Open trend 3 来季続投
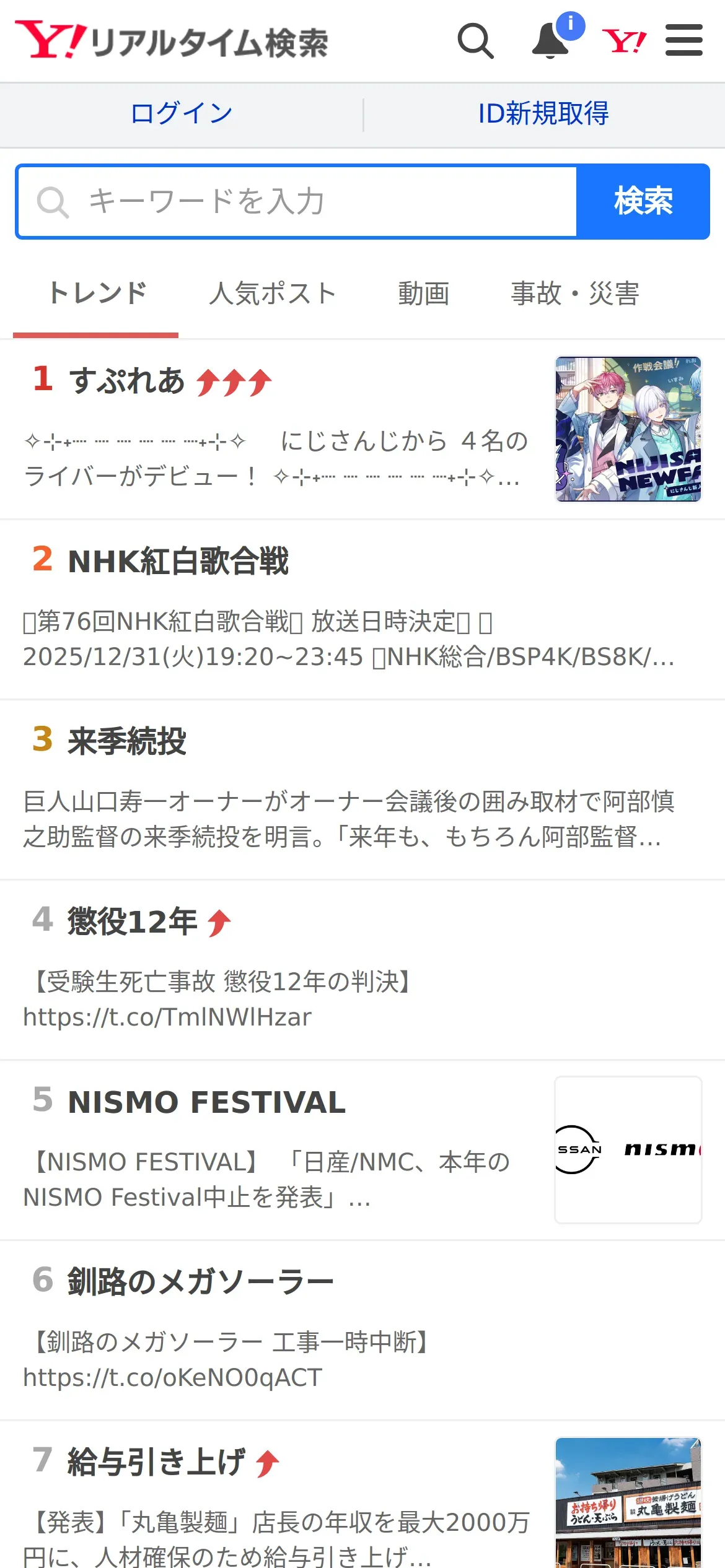 coord(126,741)
